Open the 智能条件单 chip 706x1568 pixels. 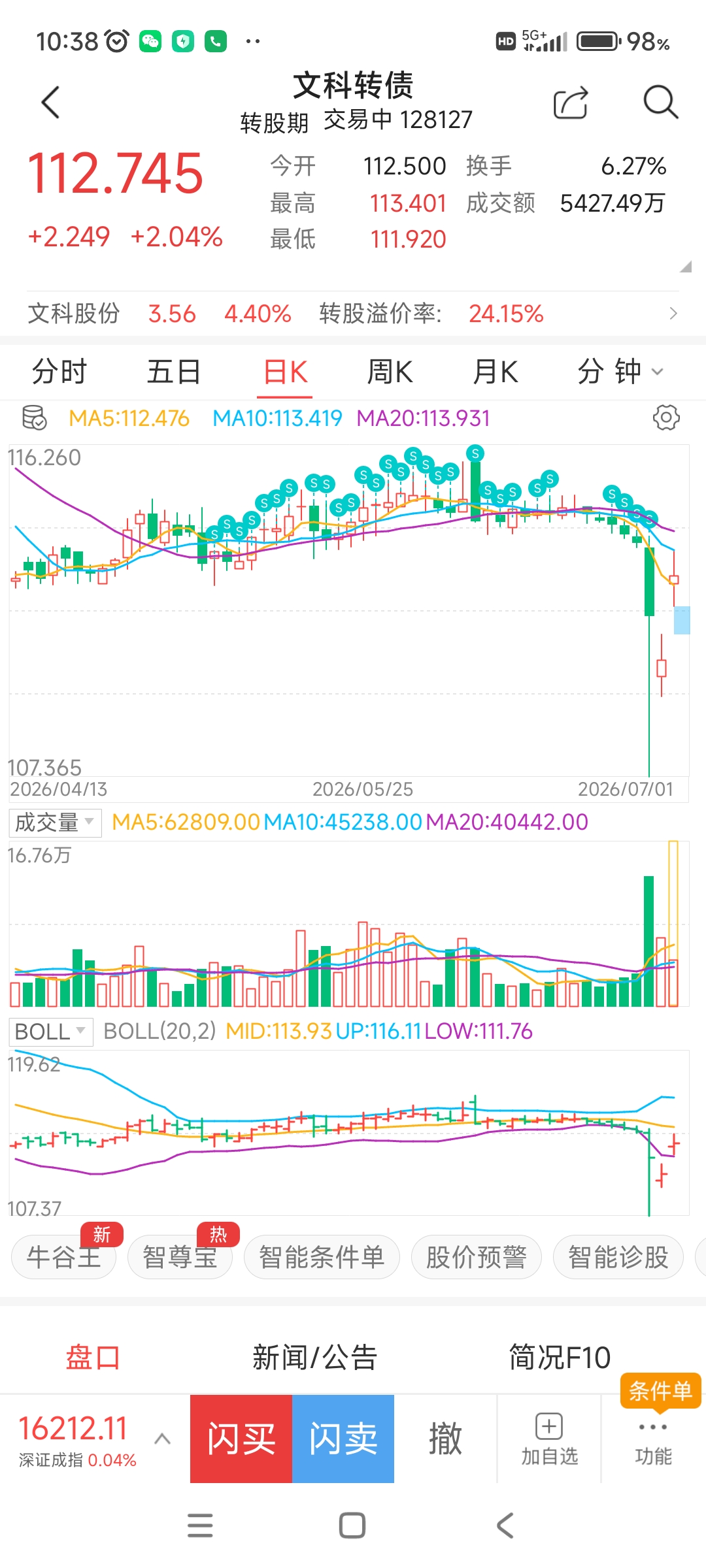click(322, 1256)
